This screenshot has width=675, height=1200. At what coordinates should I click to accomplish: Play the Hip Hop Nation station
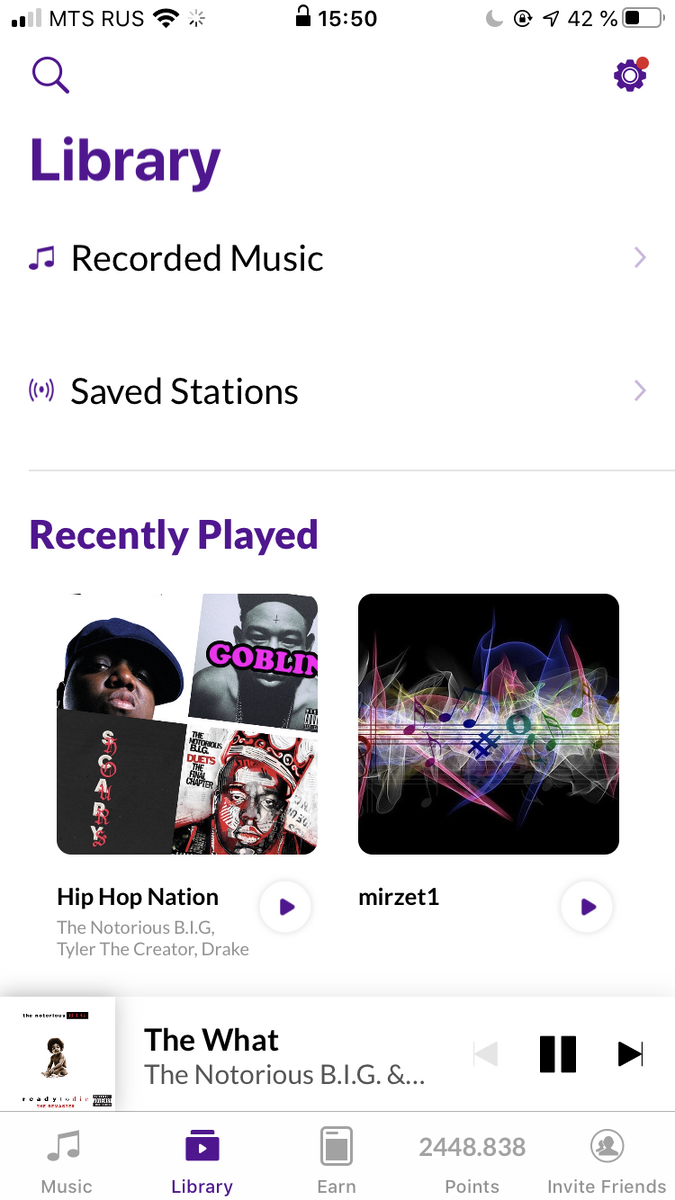286,907
